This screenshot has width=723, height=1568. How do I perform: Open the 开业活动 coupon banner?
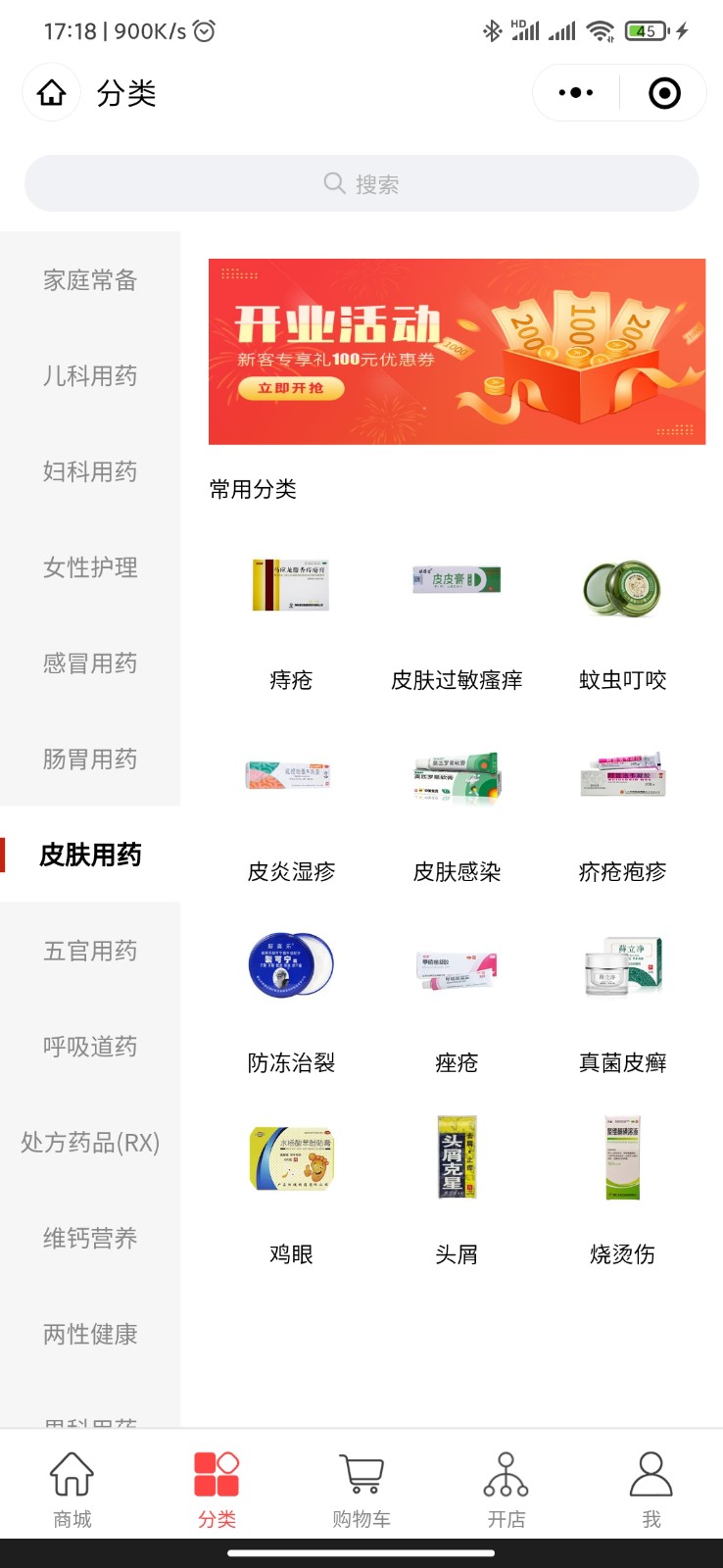click(457, 351)
